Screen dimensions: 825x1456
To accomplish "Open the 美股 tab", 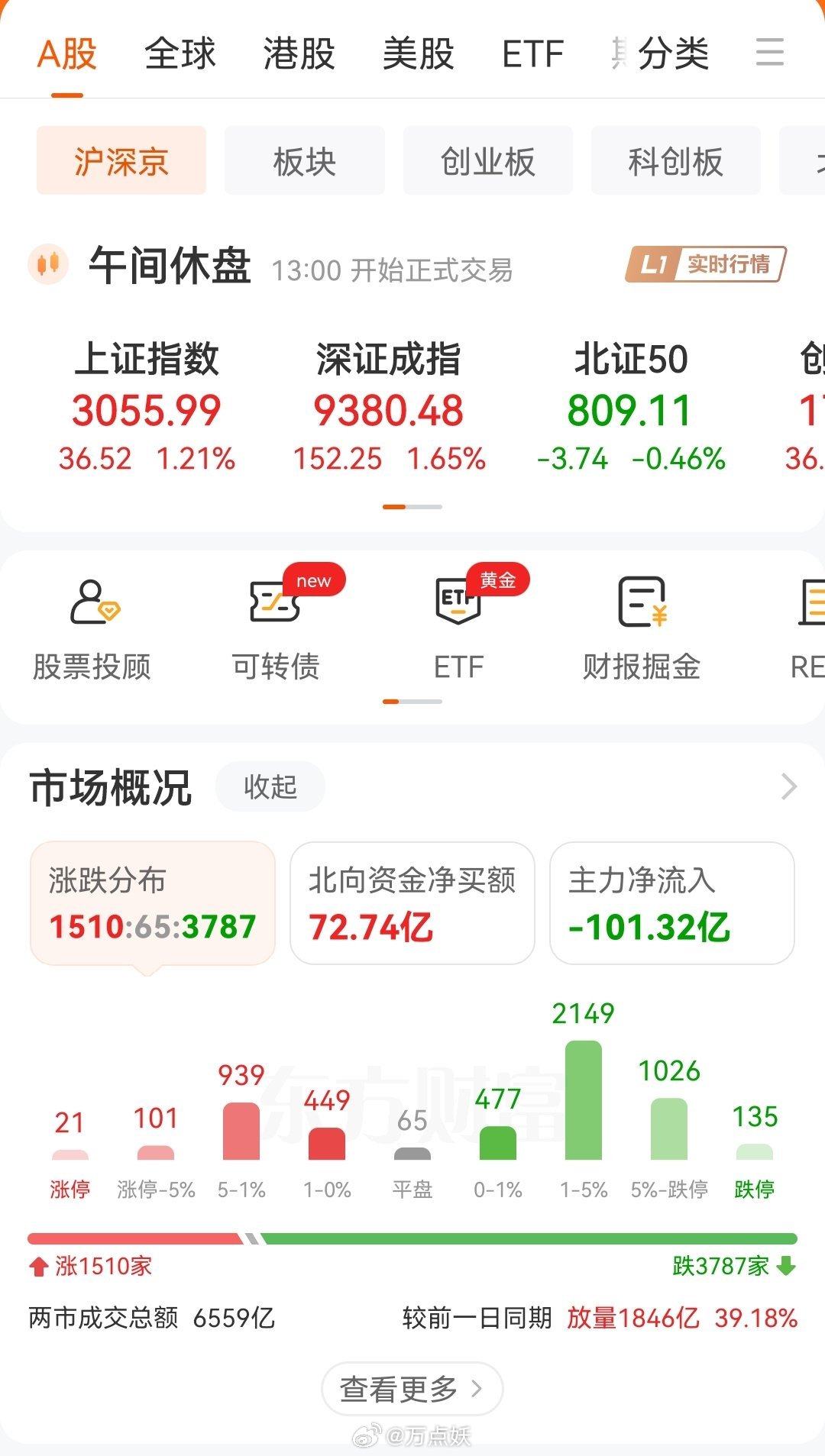I will pos(419,53).
